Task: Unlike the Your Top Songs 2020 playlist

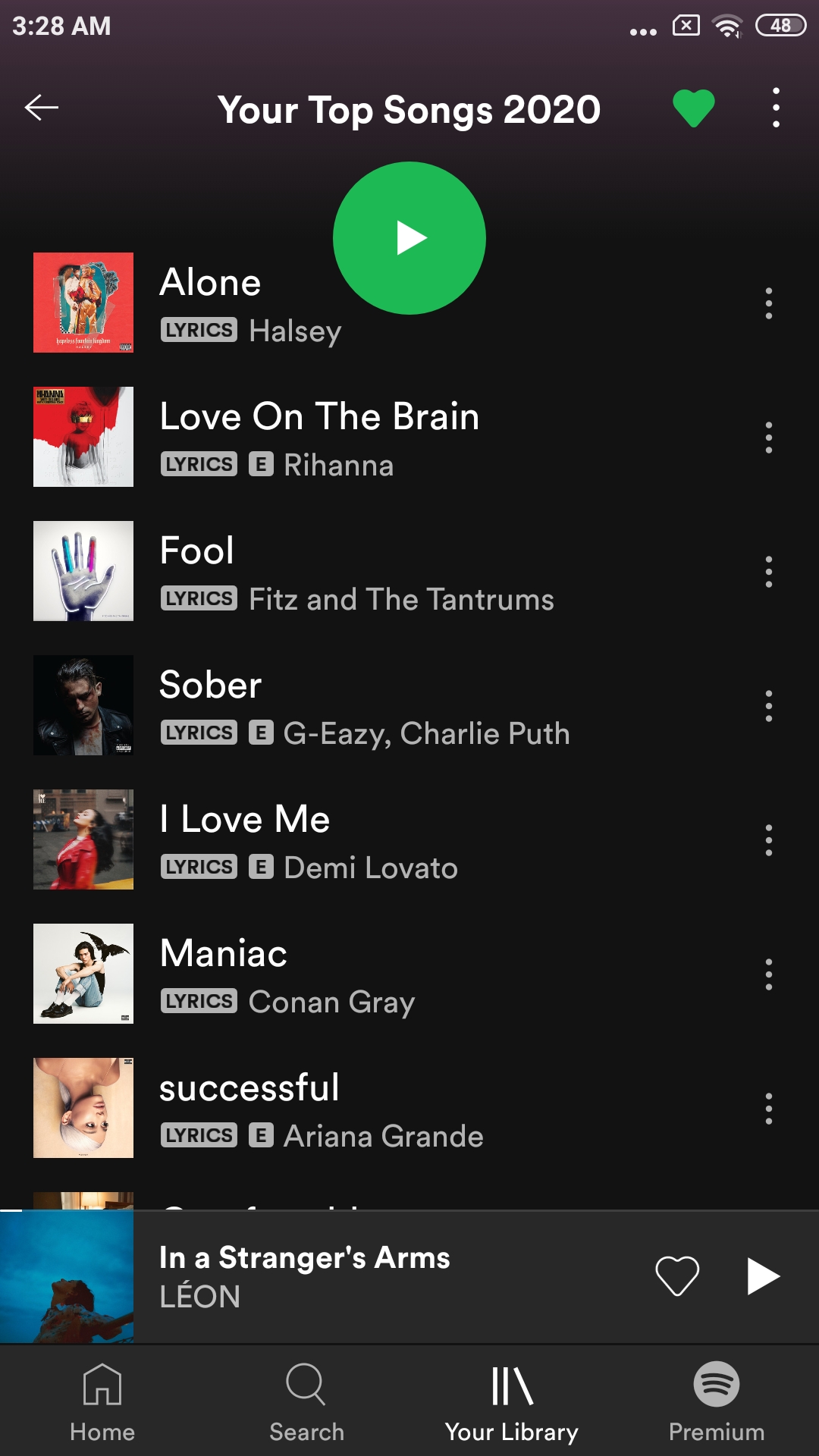Action: pos(694,108)
